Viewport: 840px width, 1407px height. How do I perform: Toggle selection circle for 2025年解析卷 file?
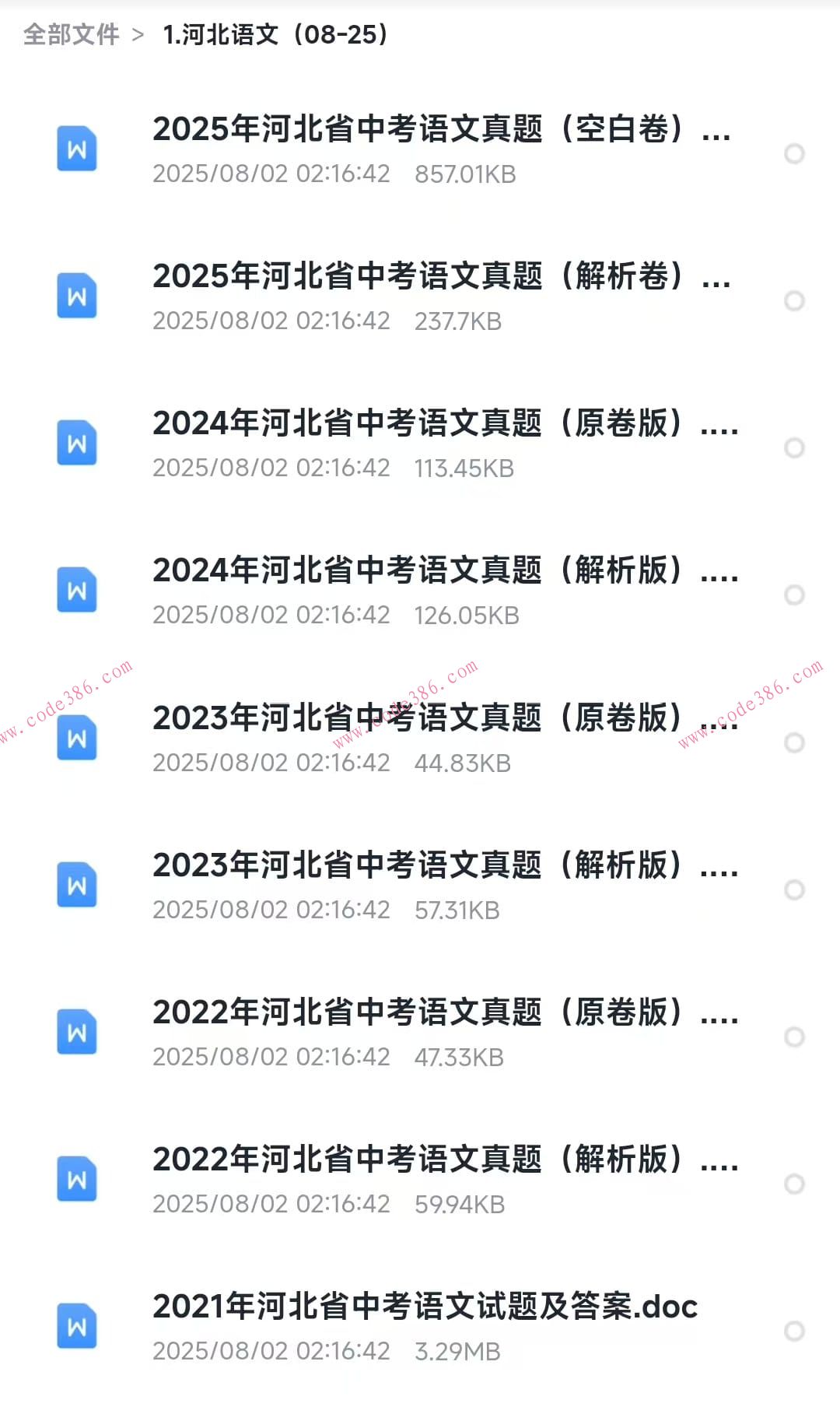(795, 301)
